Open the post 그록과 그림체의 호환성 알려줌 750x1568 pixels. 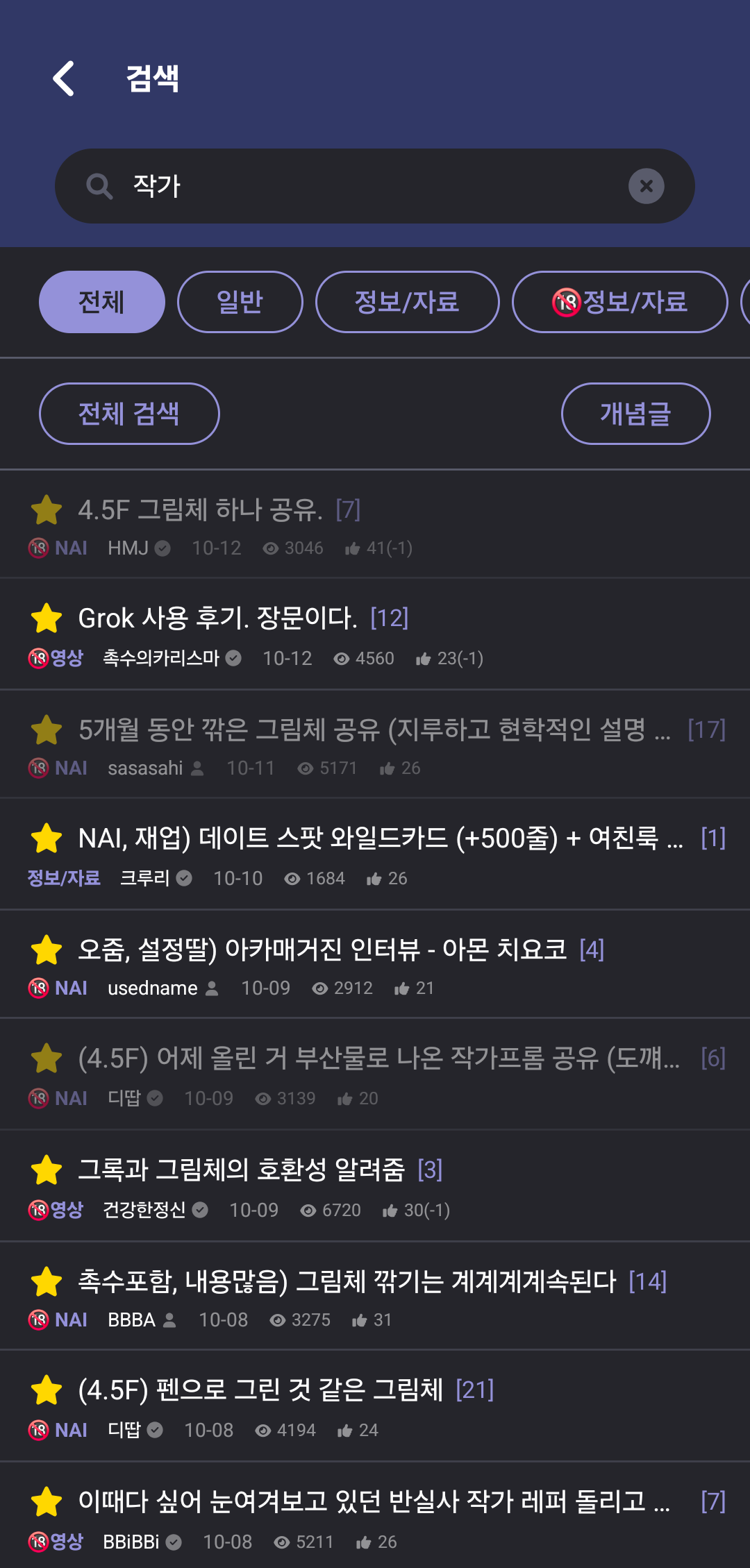click(x=241, y=1170)
